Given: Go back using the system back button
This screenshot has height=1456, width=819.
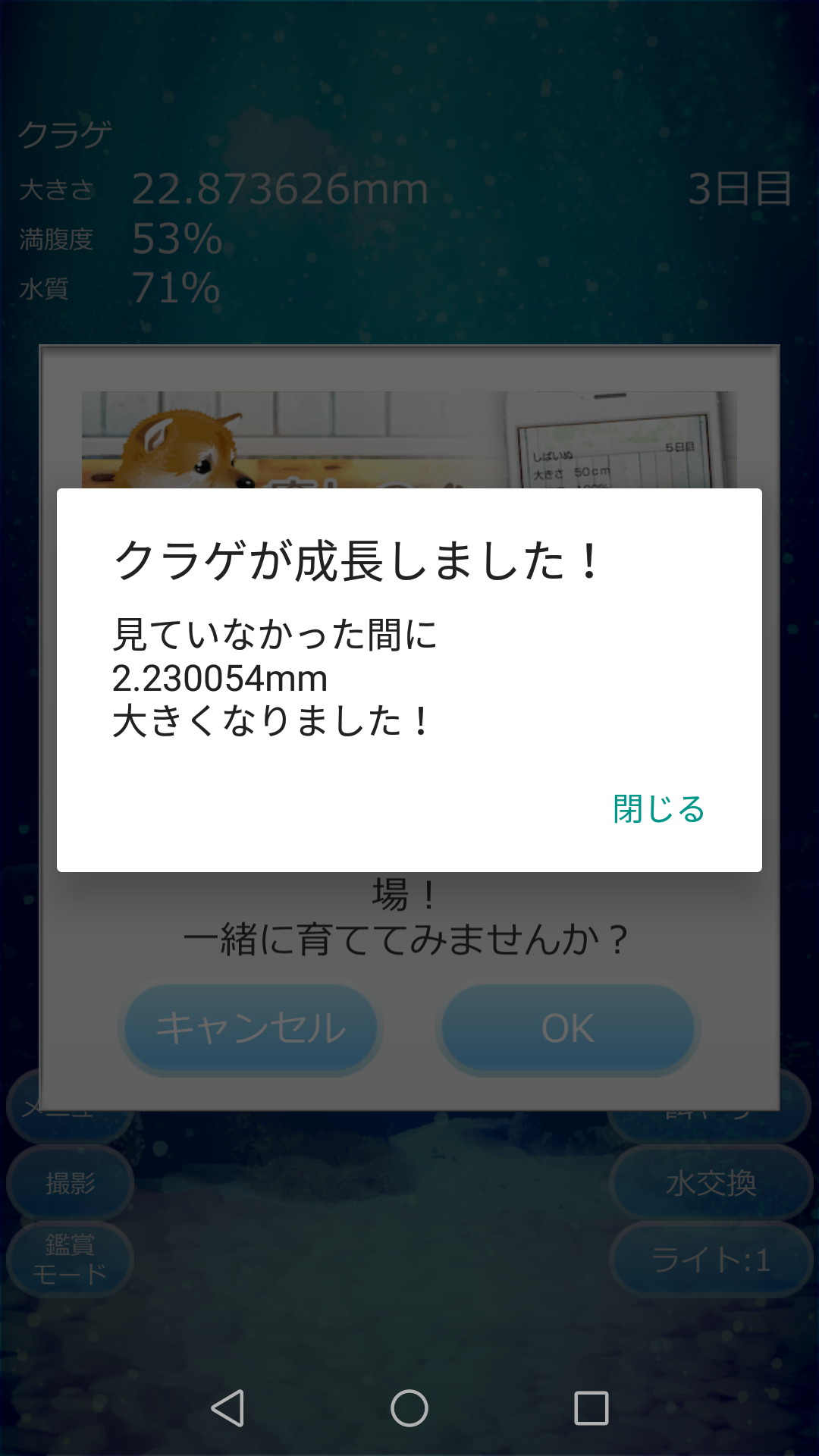Looking at the screenshot, I should tap(227, 1408).
